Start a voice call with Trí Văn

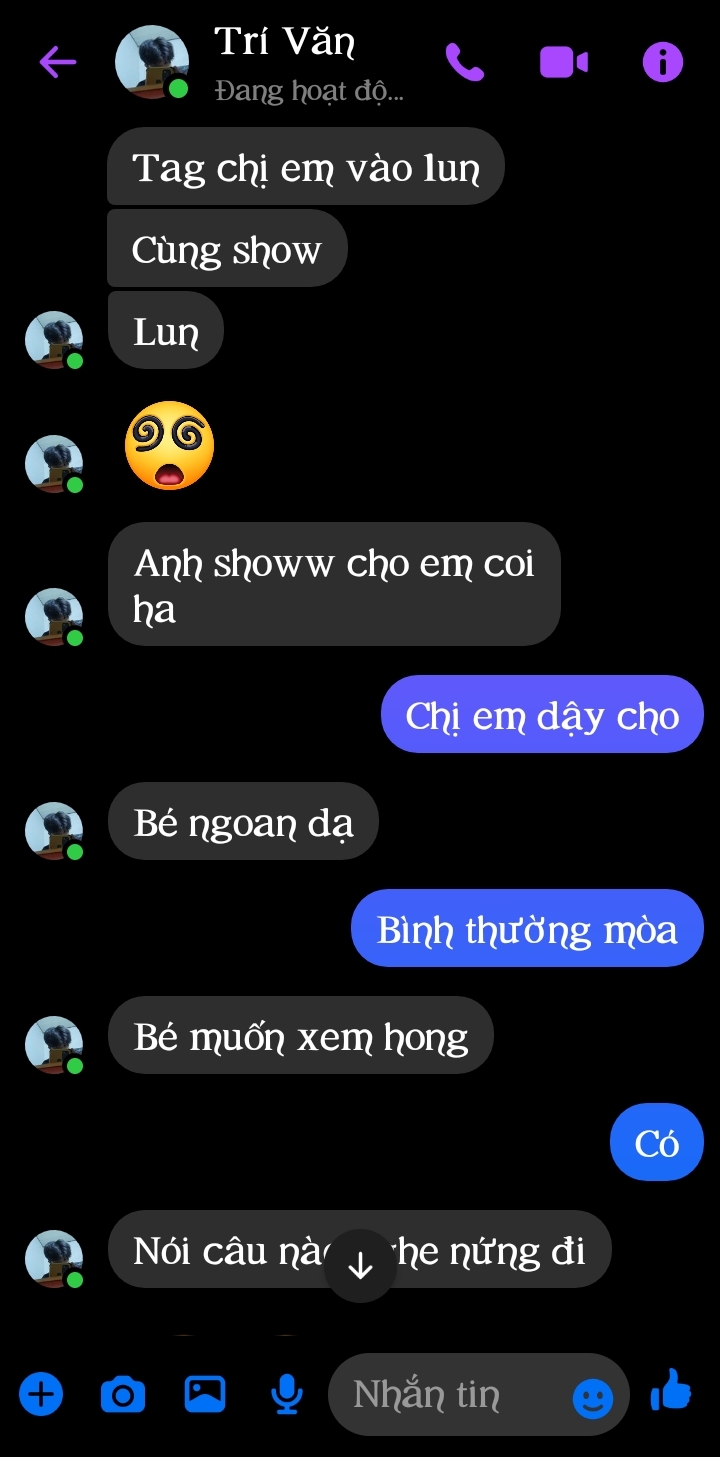(464, 62)
